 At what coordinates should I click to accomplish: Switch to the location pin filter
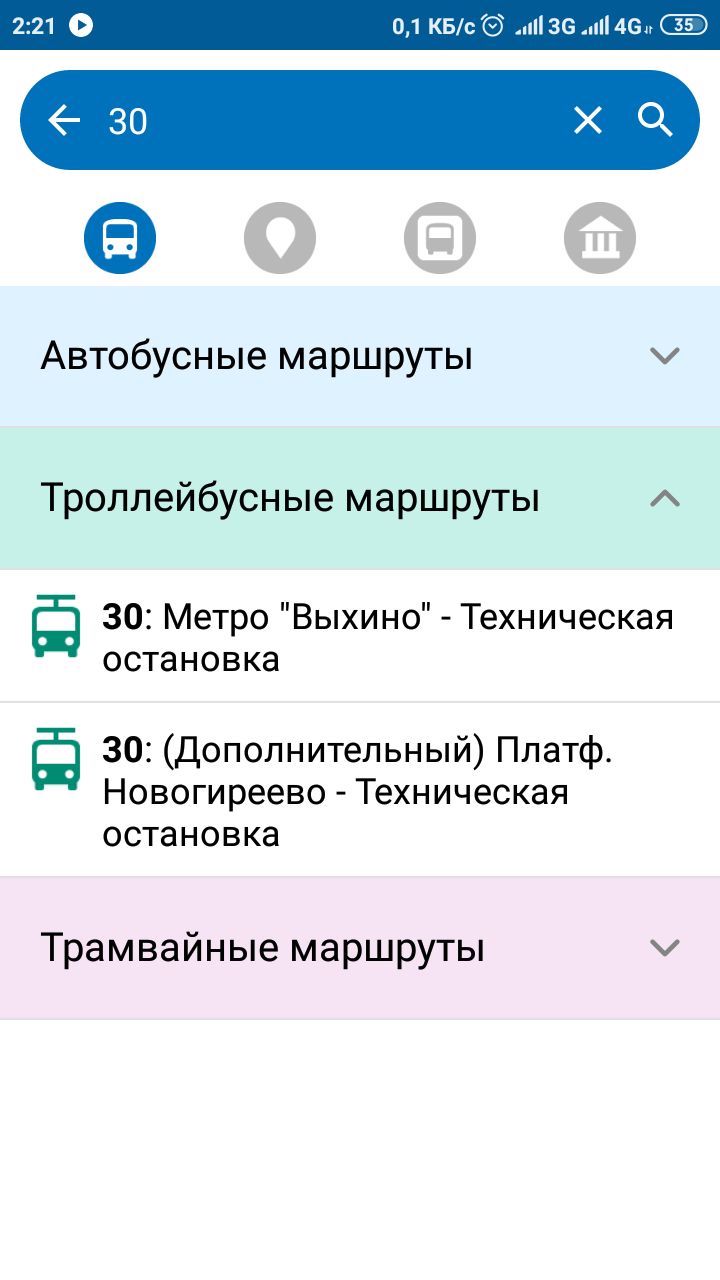pyautogui.click(x=280, y=238)
